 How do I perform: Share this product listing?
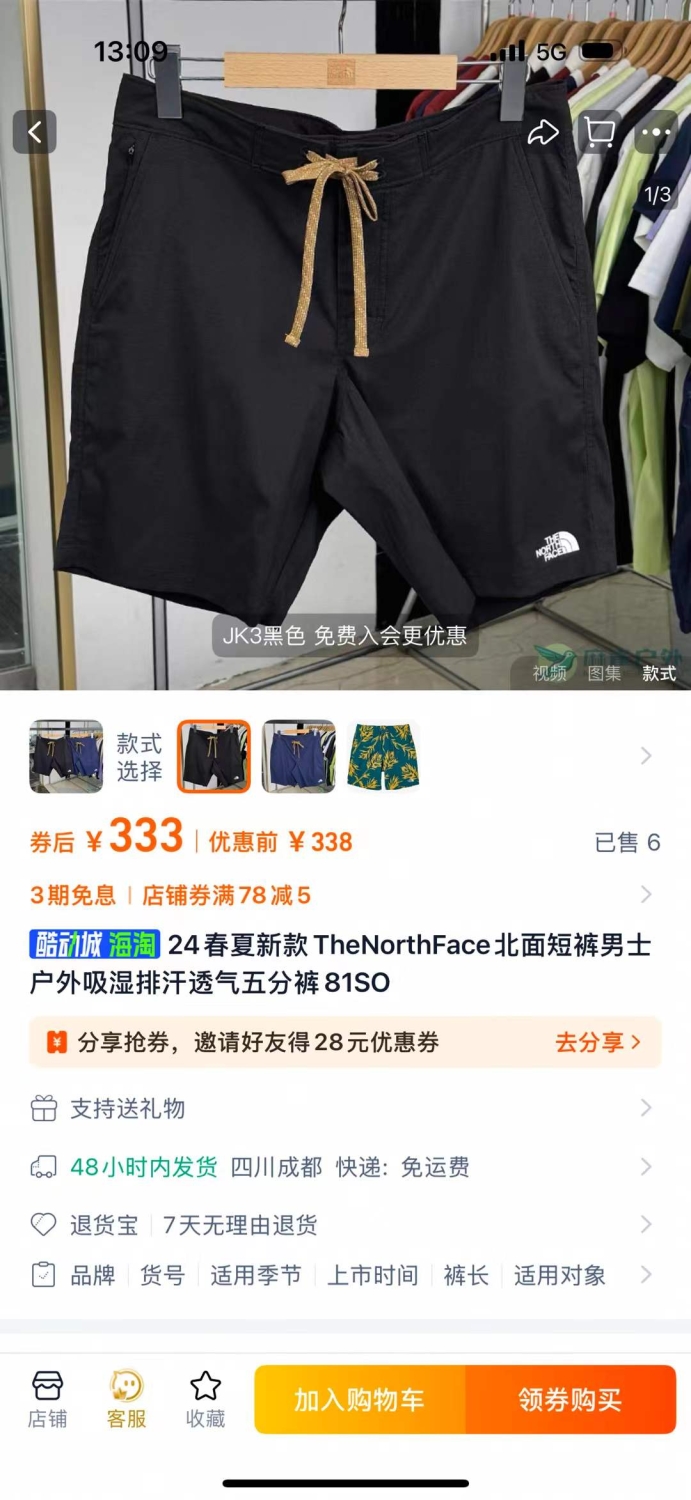click(543, 132)
